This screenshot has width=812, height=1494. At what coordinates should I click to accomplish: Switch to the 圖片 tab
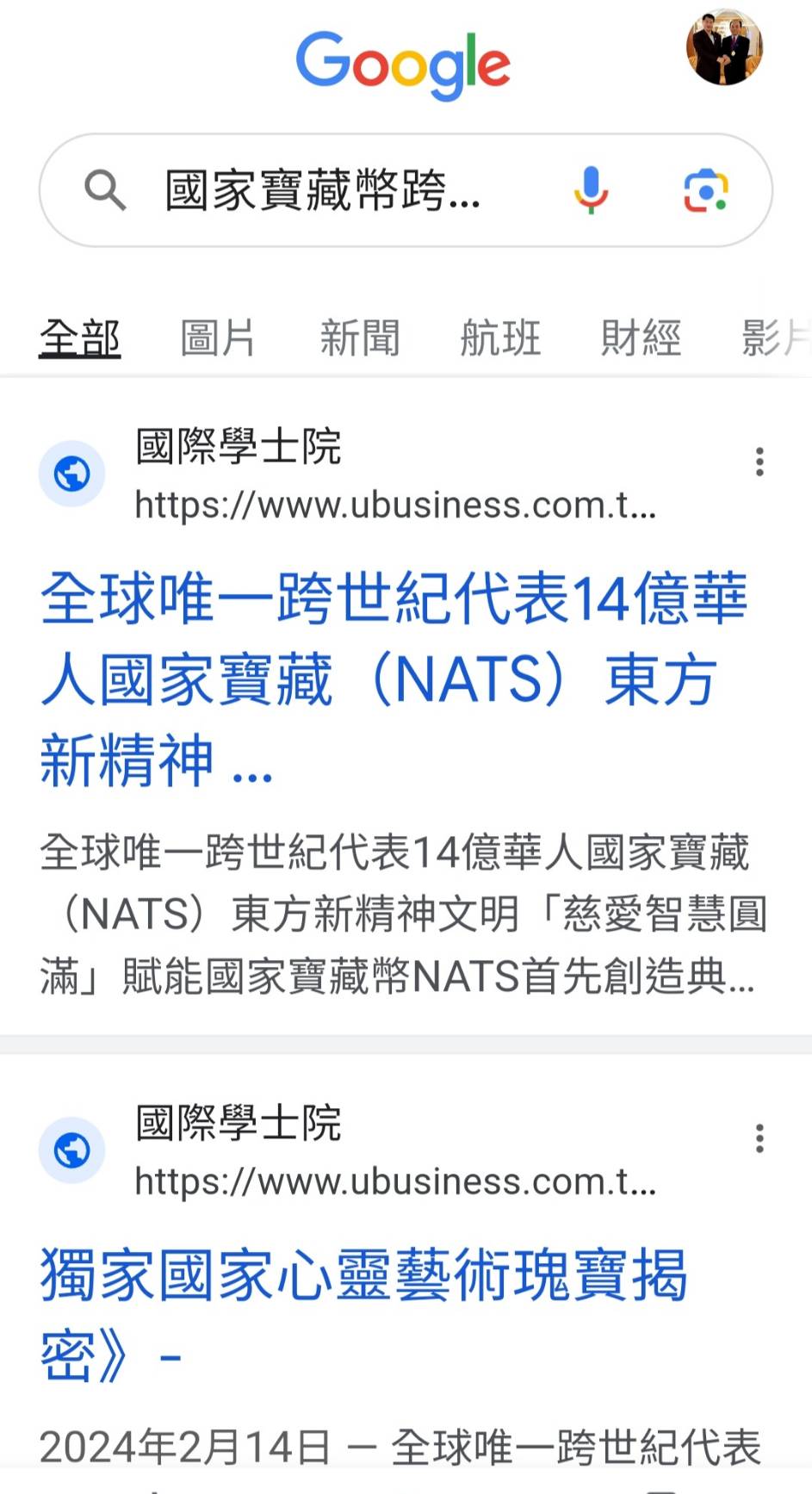[217, 338]
